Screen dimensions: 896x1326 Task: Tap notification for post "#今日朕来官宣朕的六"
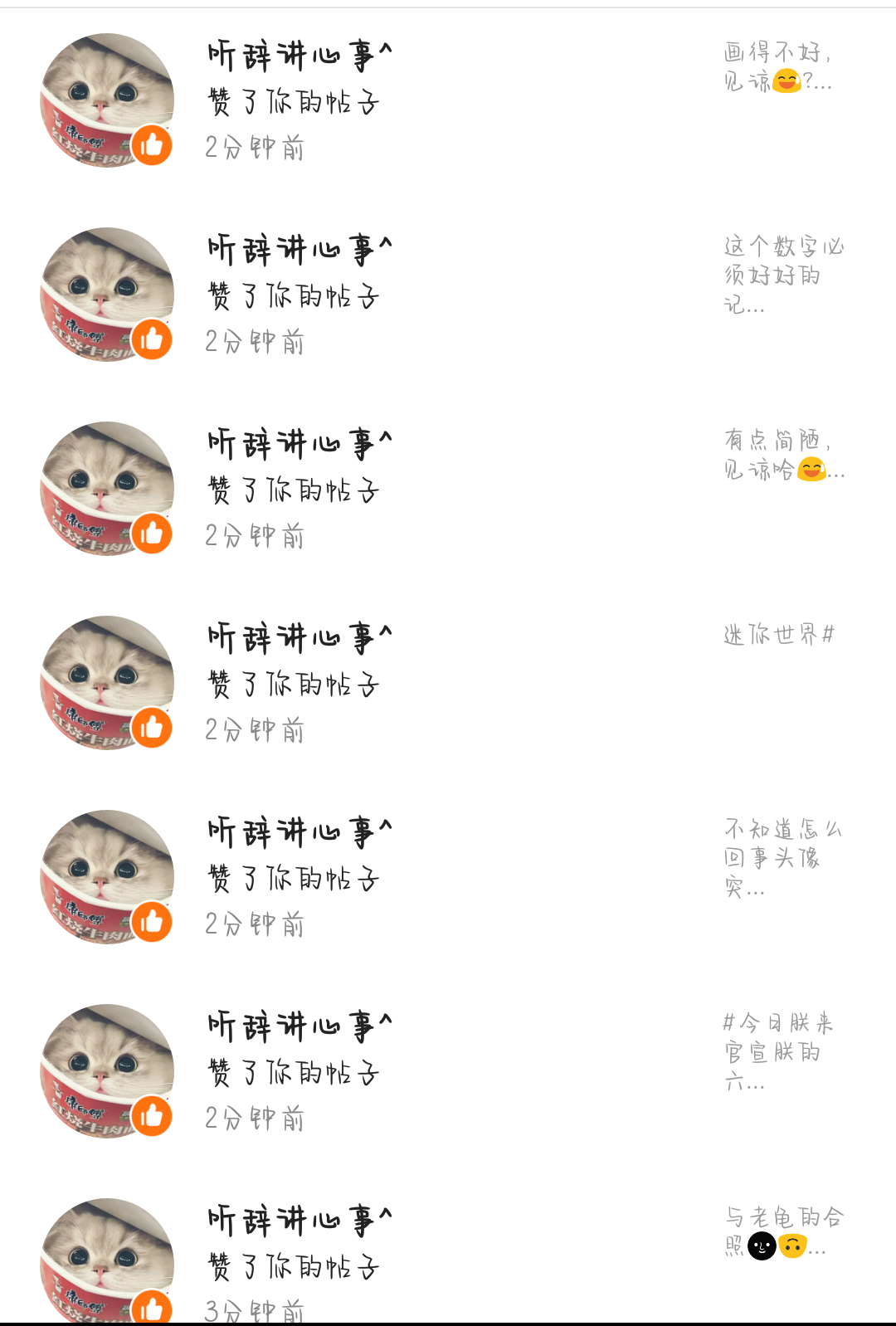pos(778,1051)
